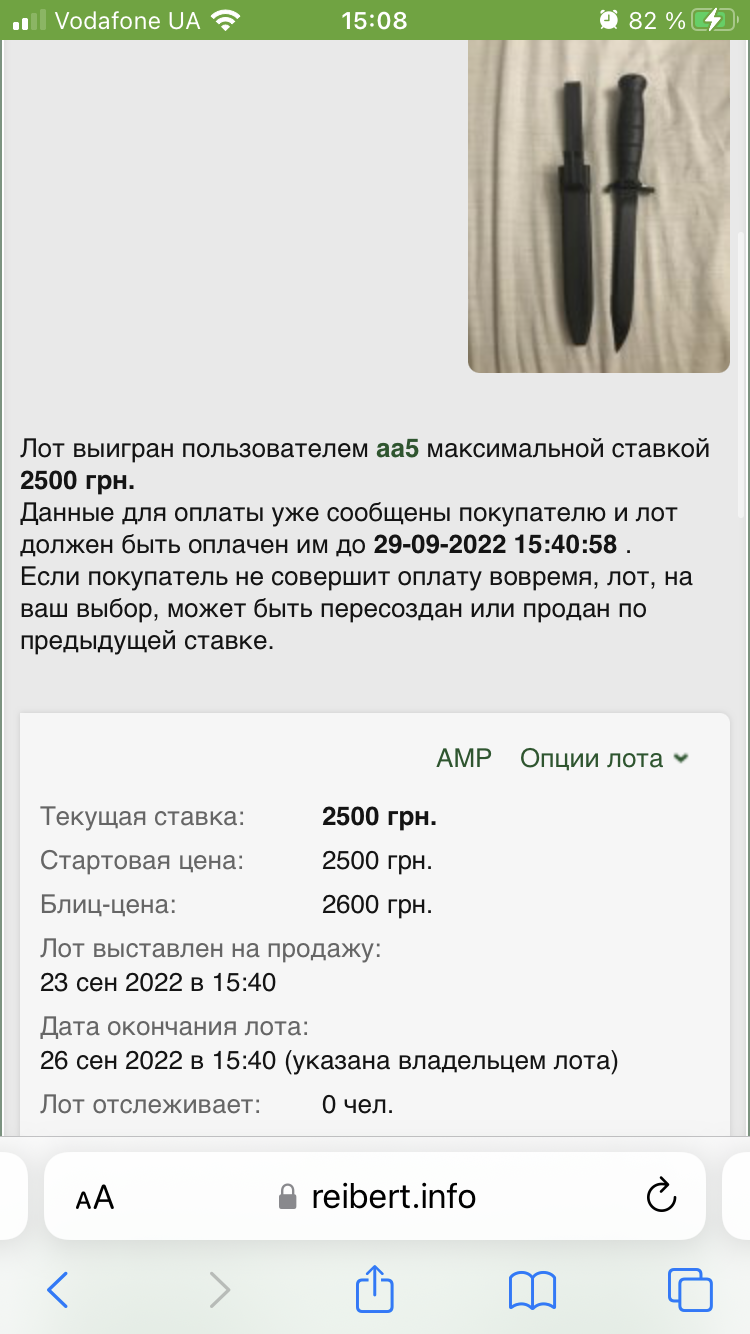Show all open Safari tabs

pyautogui.click(x=690, y=1290)
